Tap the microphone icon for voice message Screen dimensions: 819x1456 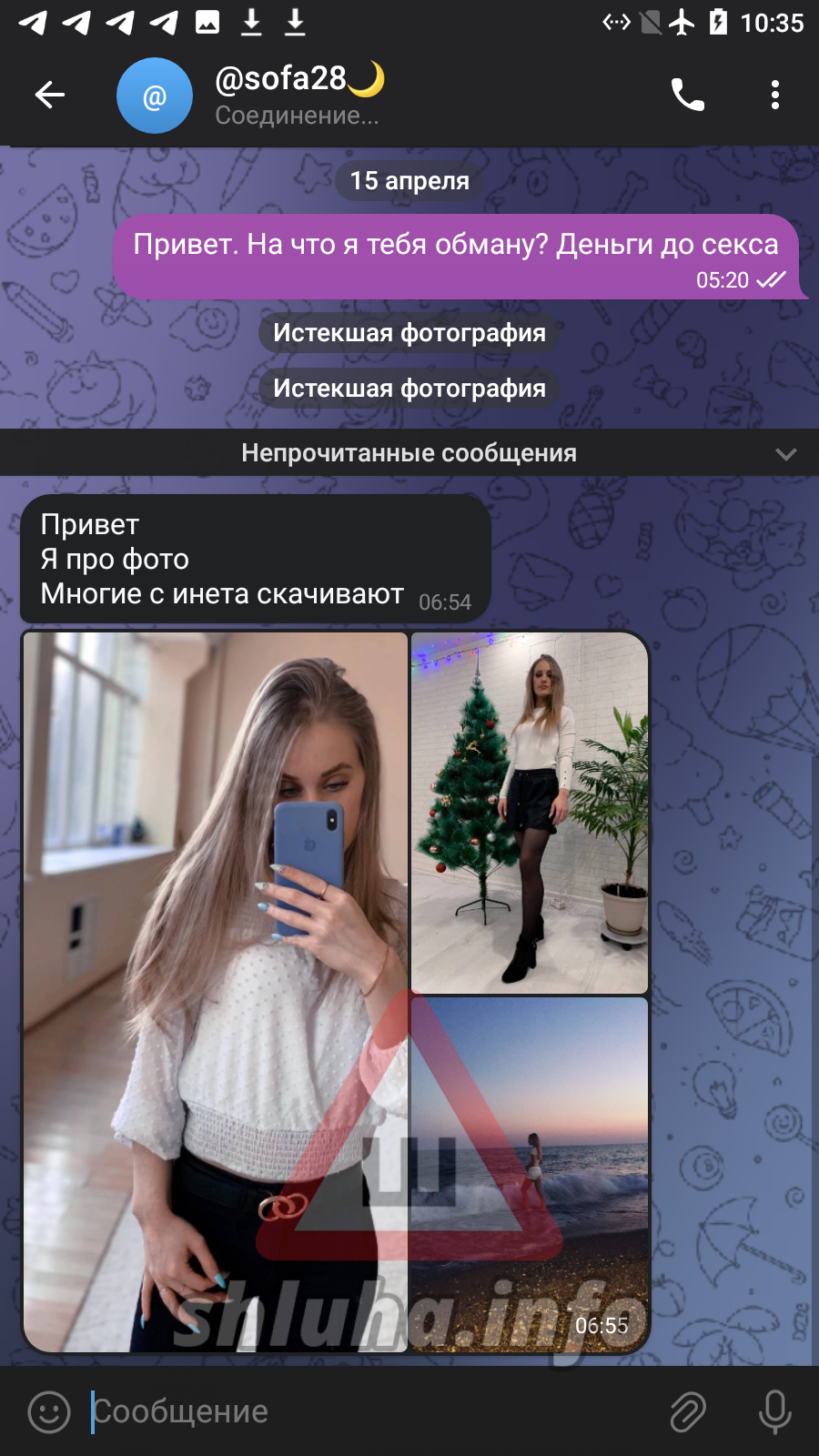coord(774,1411)
